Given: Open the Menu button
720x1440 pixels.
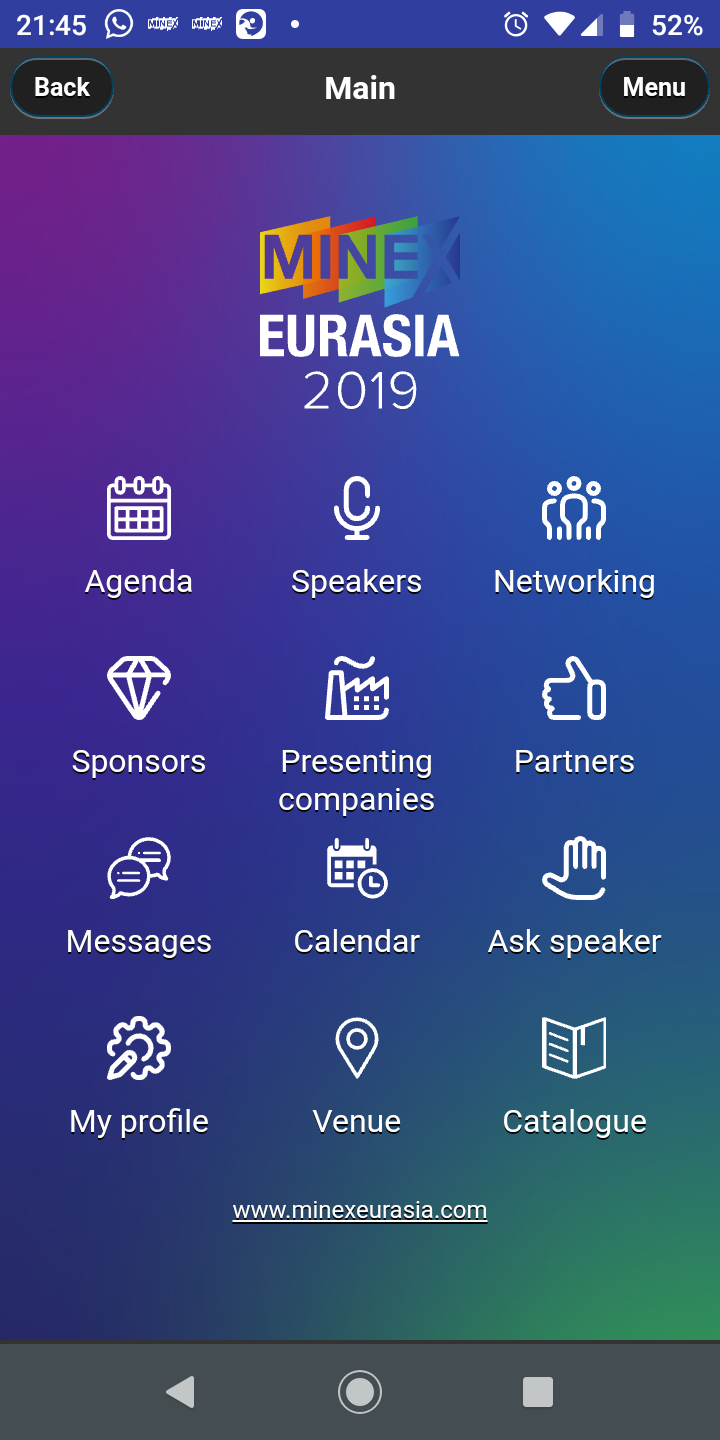Looking at the screenshot, I should [654, 88].
